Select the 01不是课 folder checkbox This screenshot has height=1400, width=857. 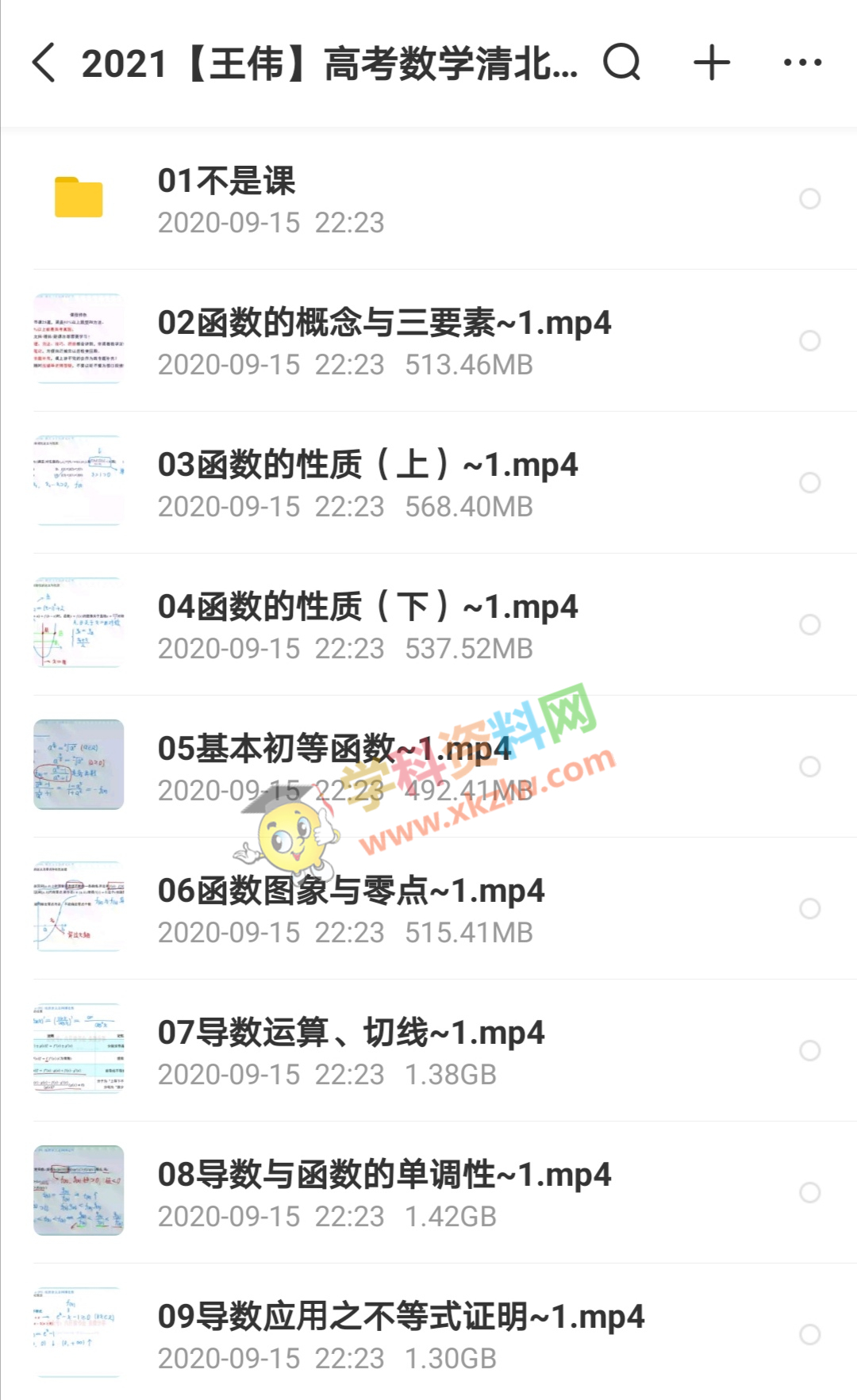(x=809, y=199)
